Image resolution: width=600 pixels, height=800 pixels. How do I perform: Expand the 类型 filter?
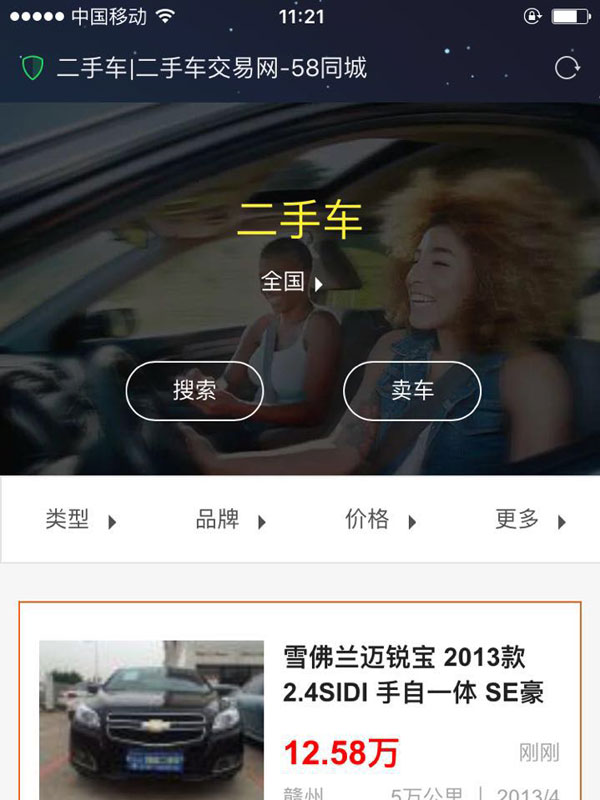pos(80,519)
